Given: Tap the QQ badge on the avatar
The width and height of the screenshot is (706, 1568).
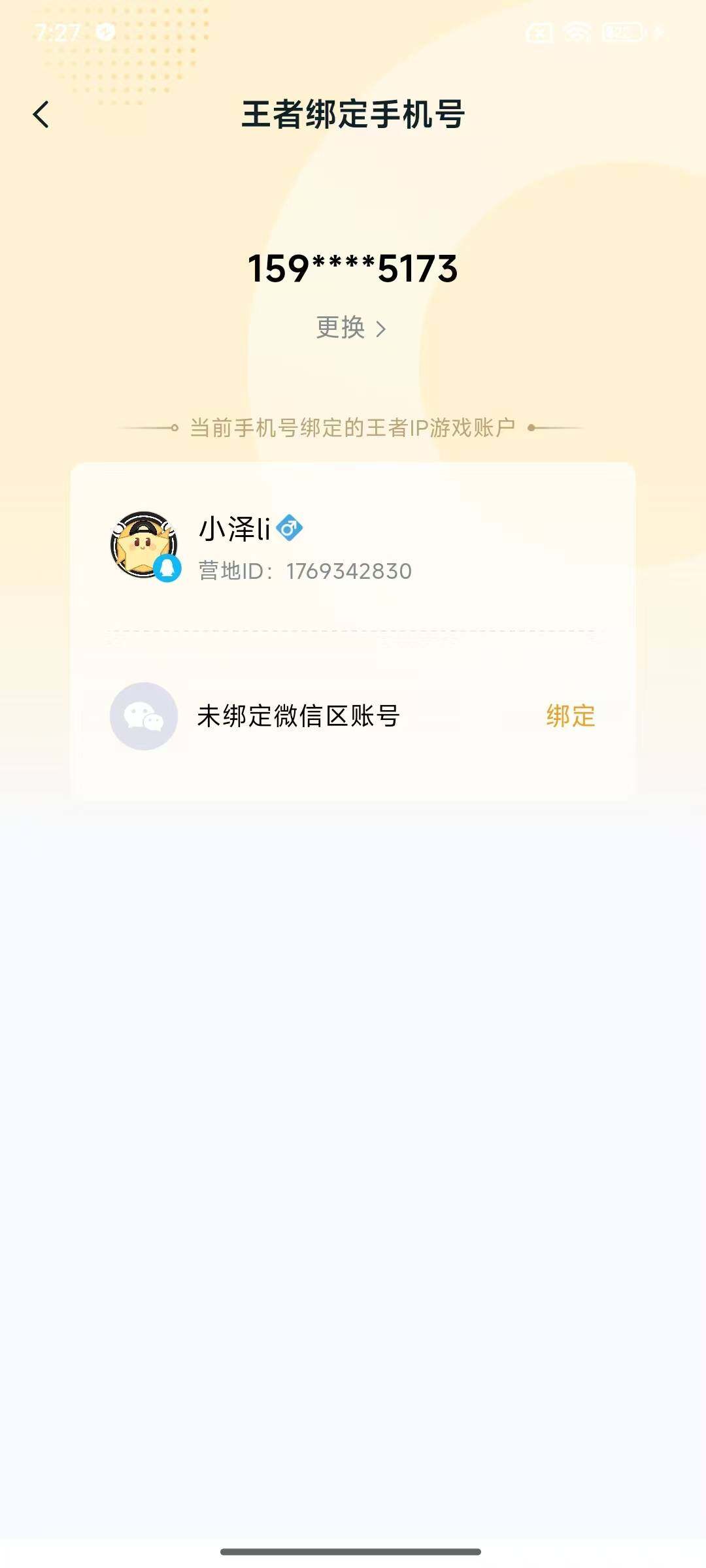Looking at the screenshot, I should [168, 567].
